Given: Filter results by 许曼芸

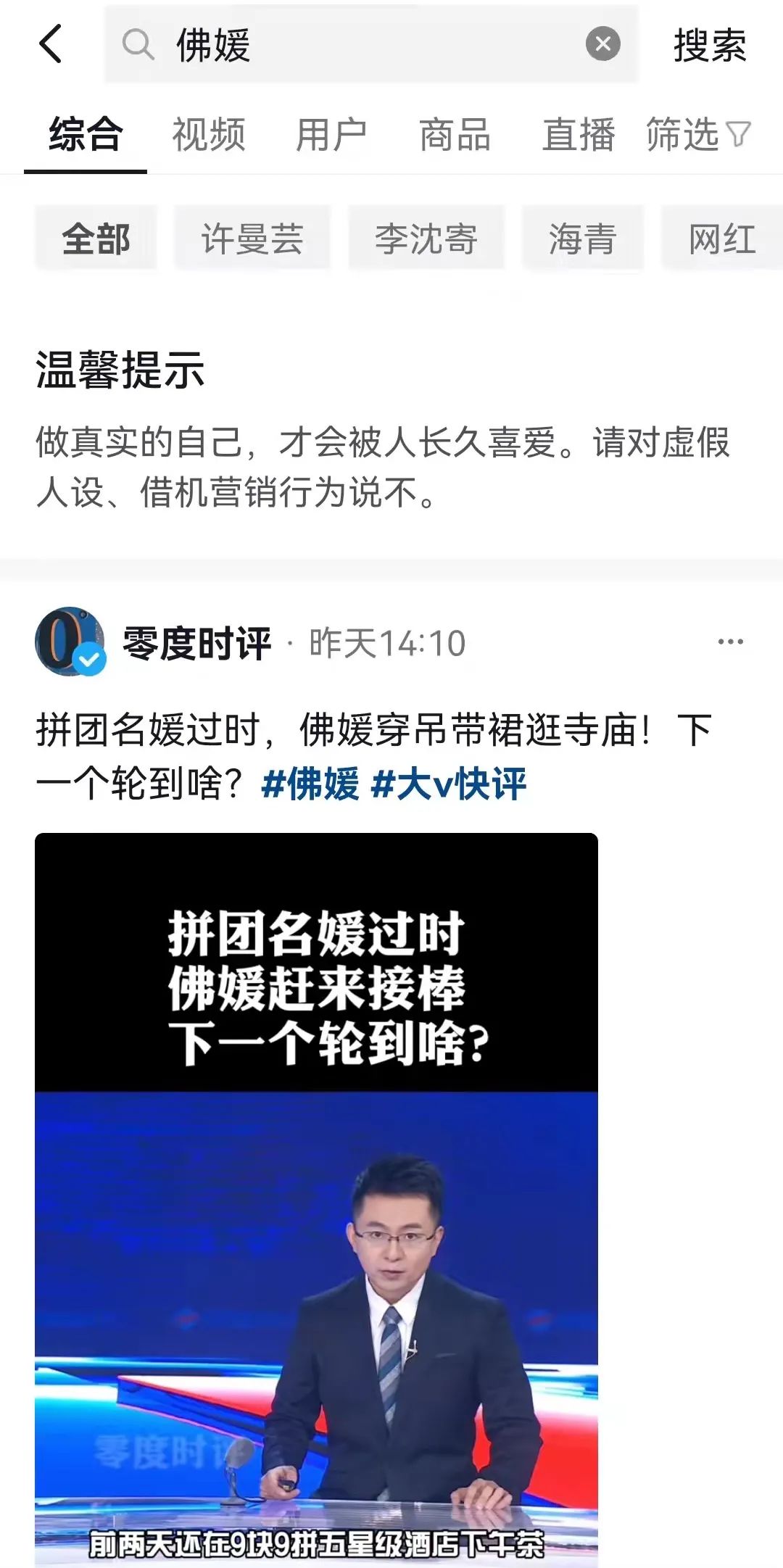Looking at the screenshot, I should pos(252,238).
